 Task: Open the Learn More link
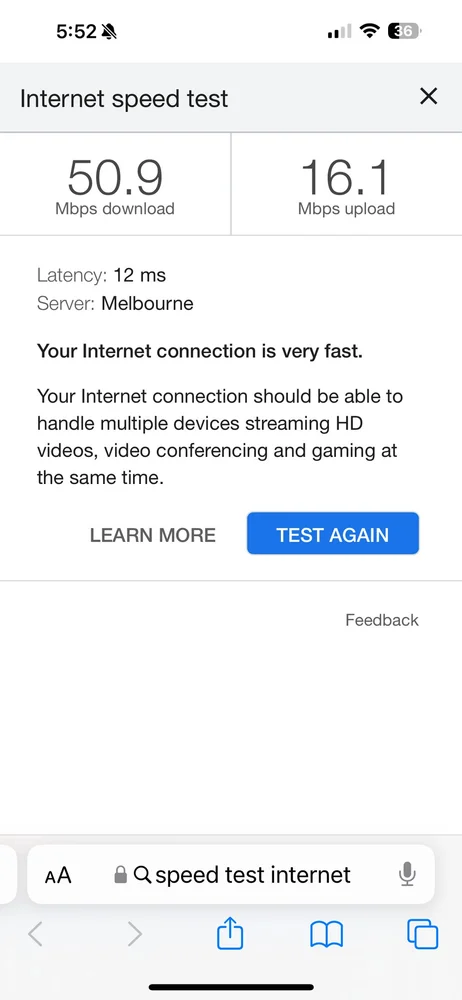pos(153,534)
